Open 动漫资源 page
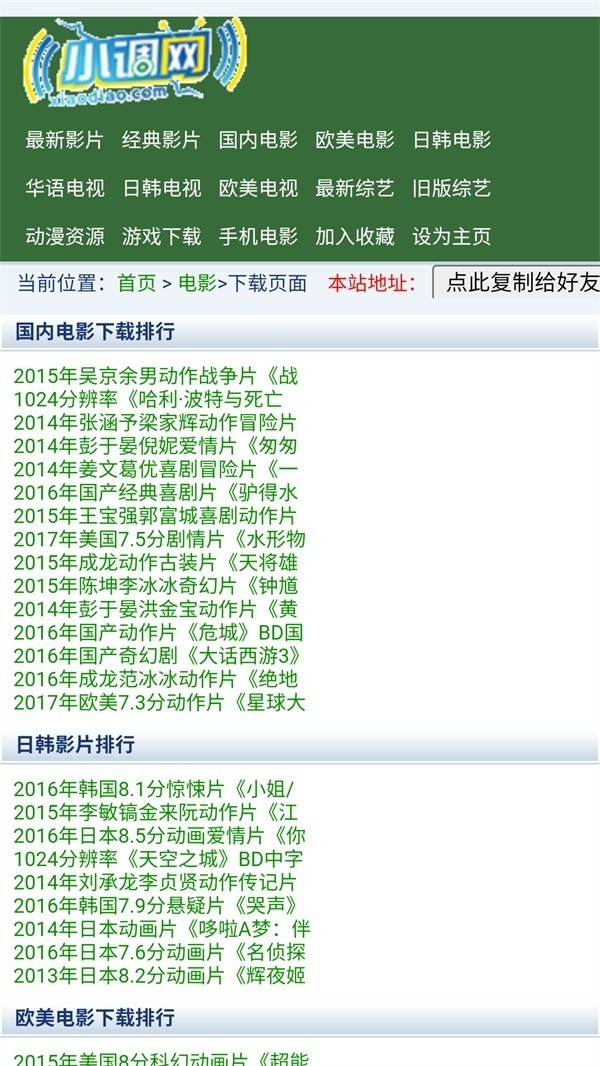The width and height of the screenshot is (600, 1066). tap(65, 237)
